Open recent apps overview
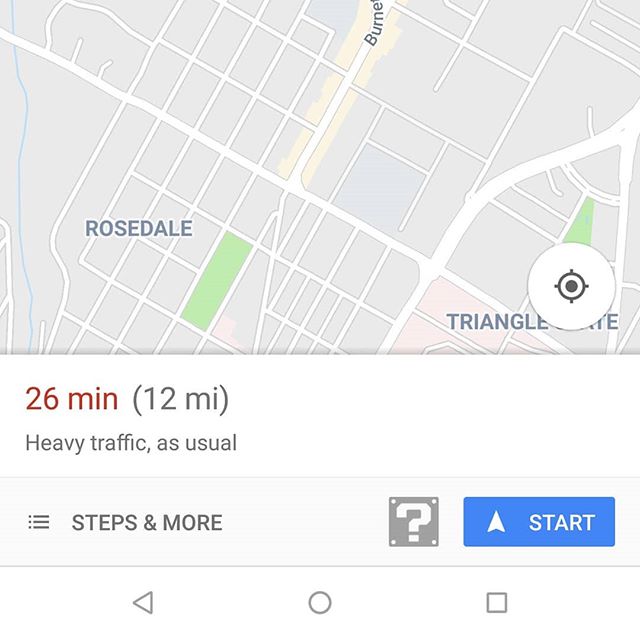This screenshot has height=640, width=640. 496,602
